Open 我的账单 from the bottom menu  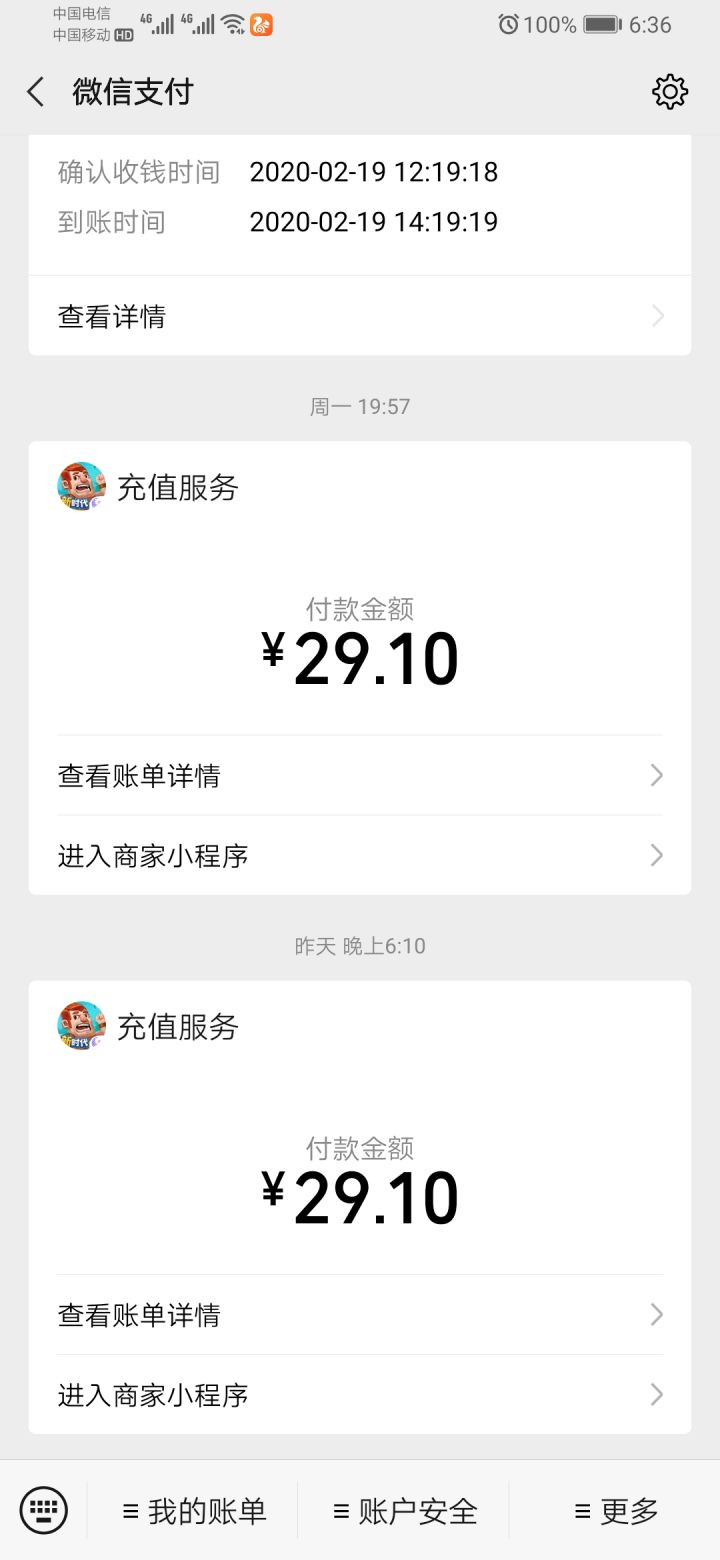click(x=196, y=1511)
